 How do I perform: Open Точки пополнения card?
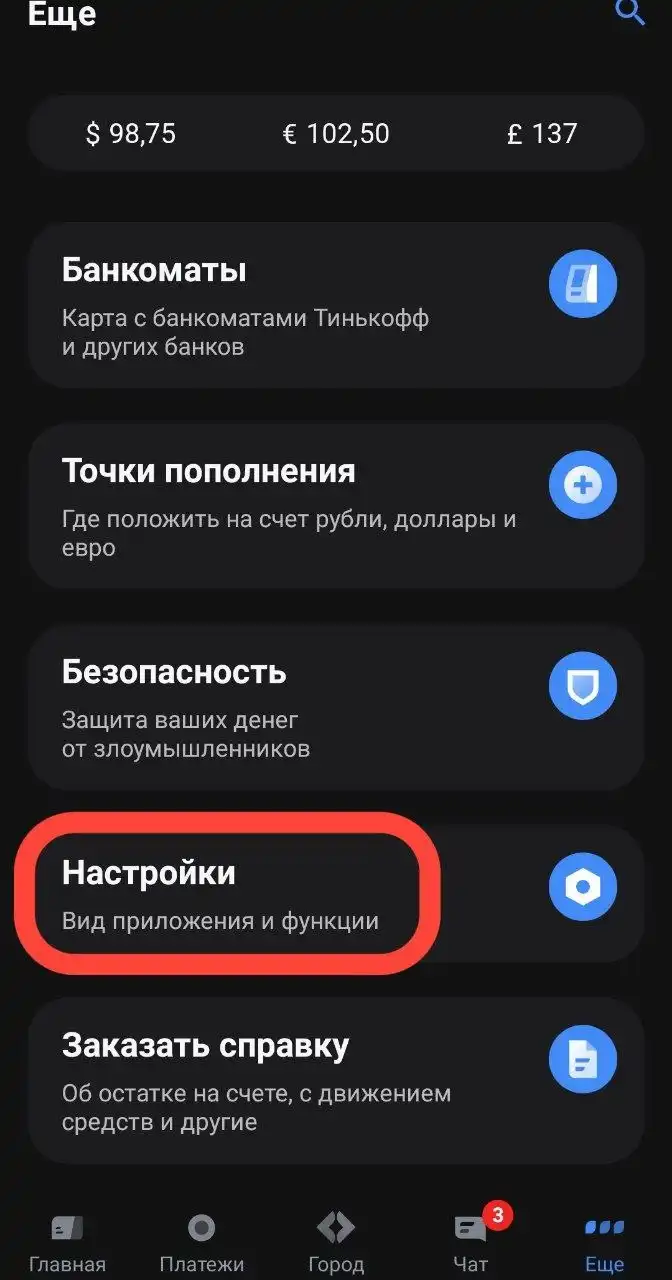pos(336,506)
